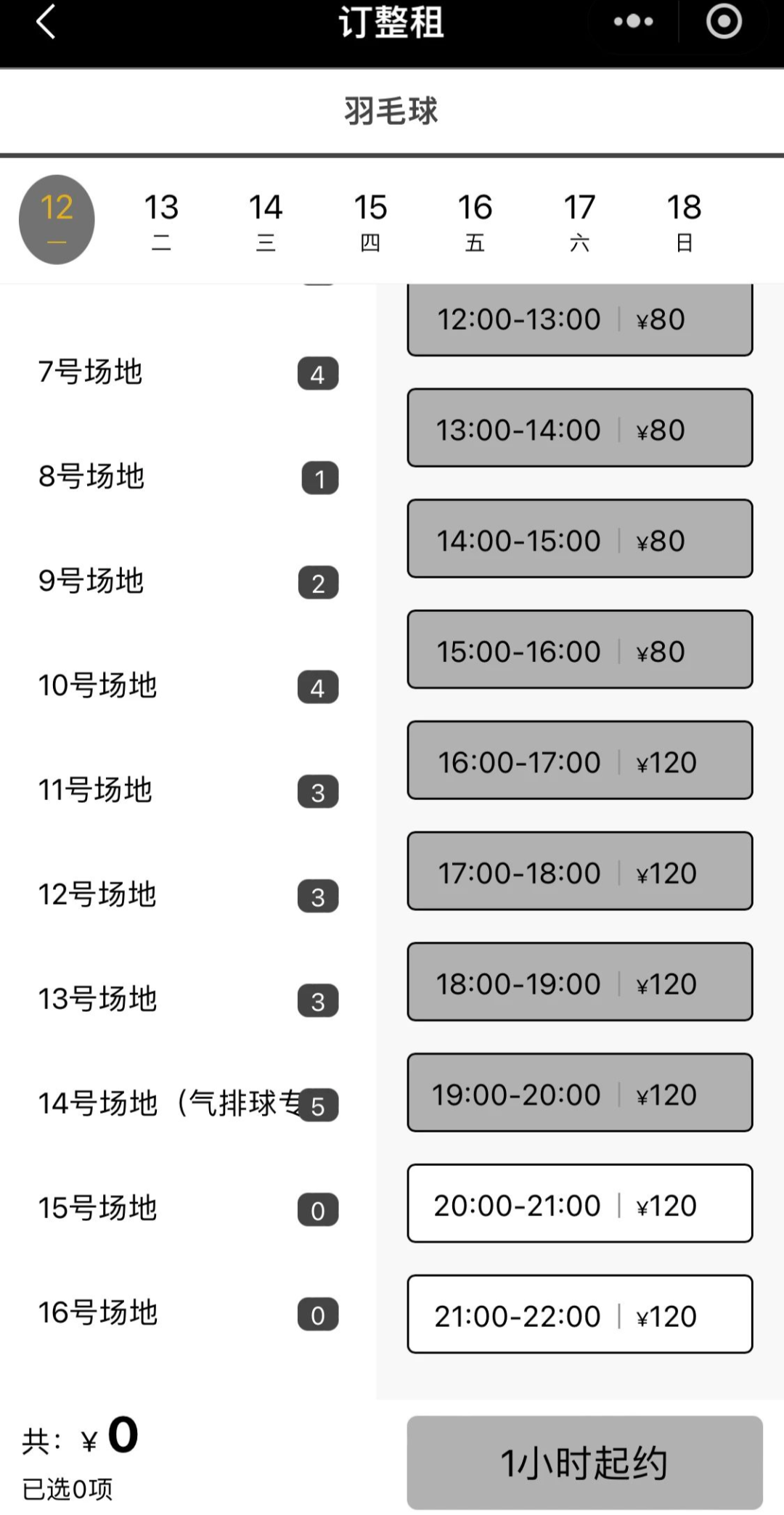This screenshot has width=784, height=1515.
Task: Close the mini program via the circle icon
Action: (723, 22)
